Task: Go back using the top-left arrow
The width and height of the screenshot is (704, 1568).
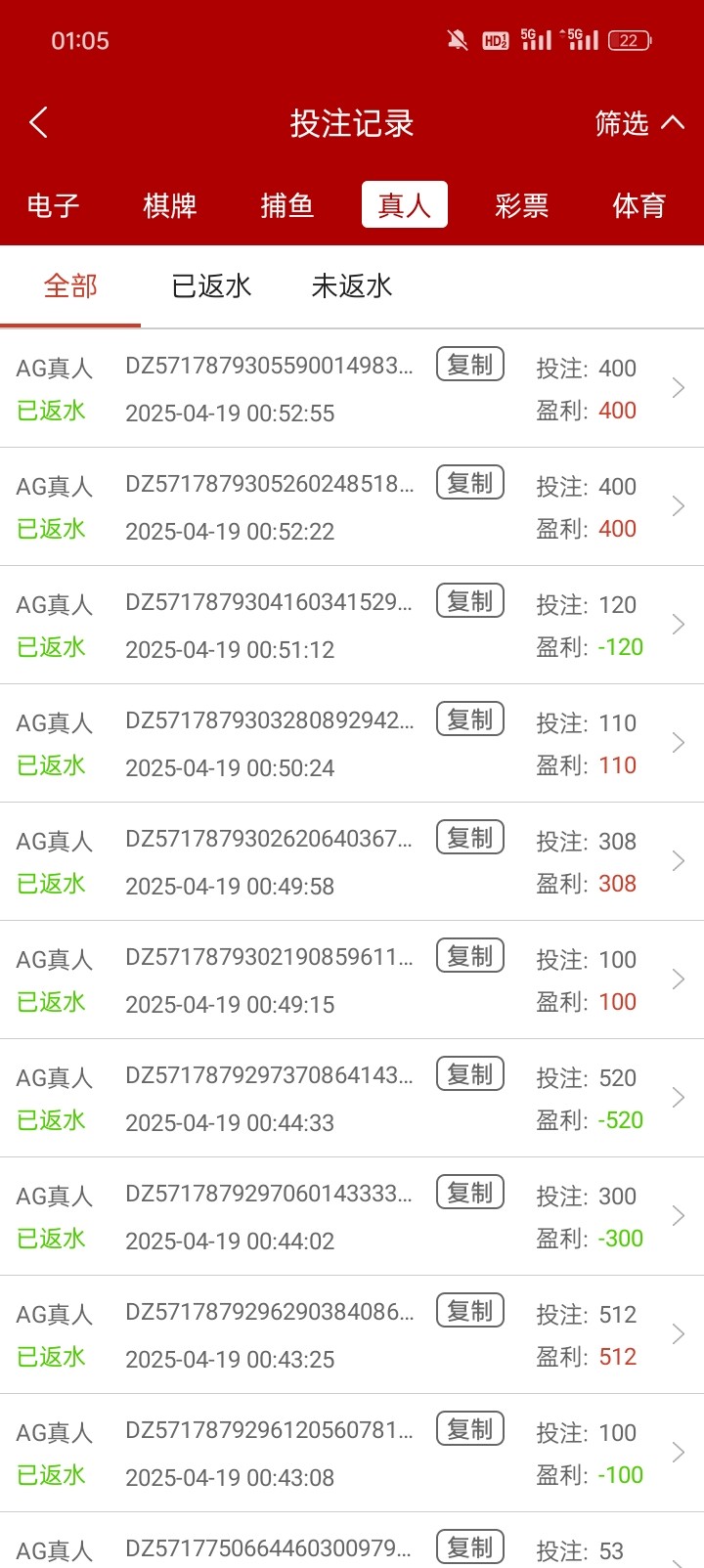Action: coord(39,123)
